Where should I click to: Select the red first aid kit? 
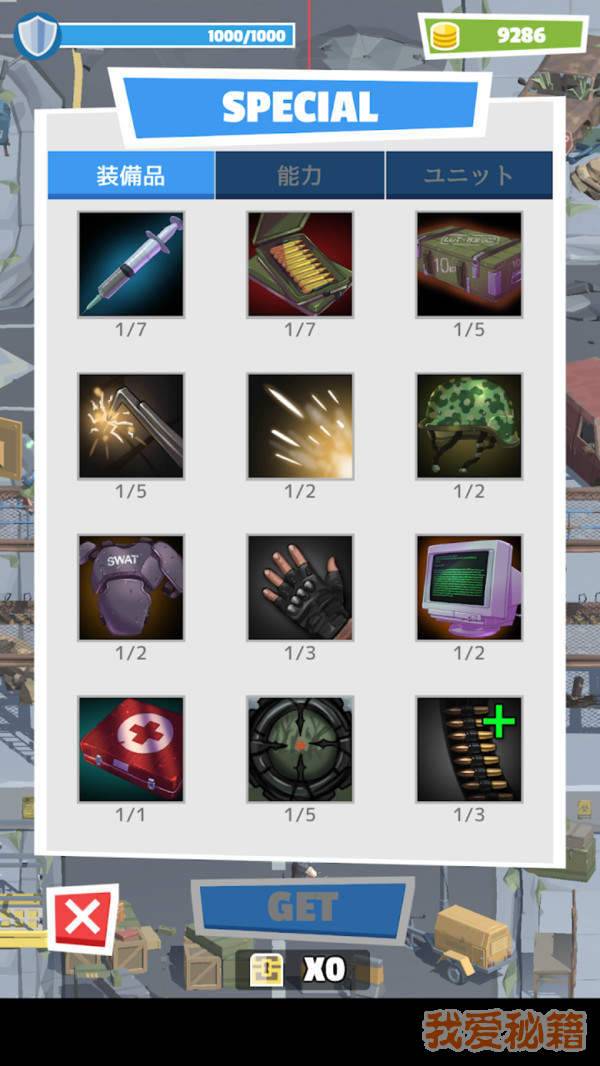pyautogui.click(x=131, y=749)
